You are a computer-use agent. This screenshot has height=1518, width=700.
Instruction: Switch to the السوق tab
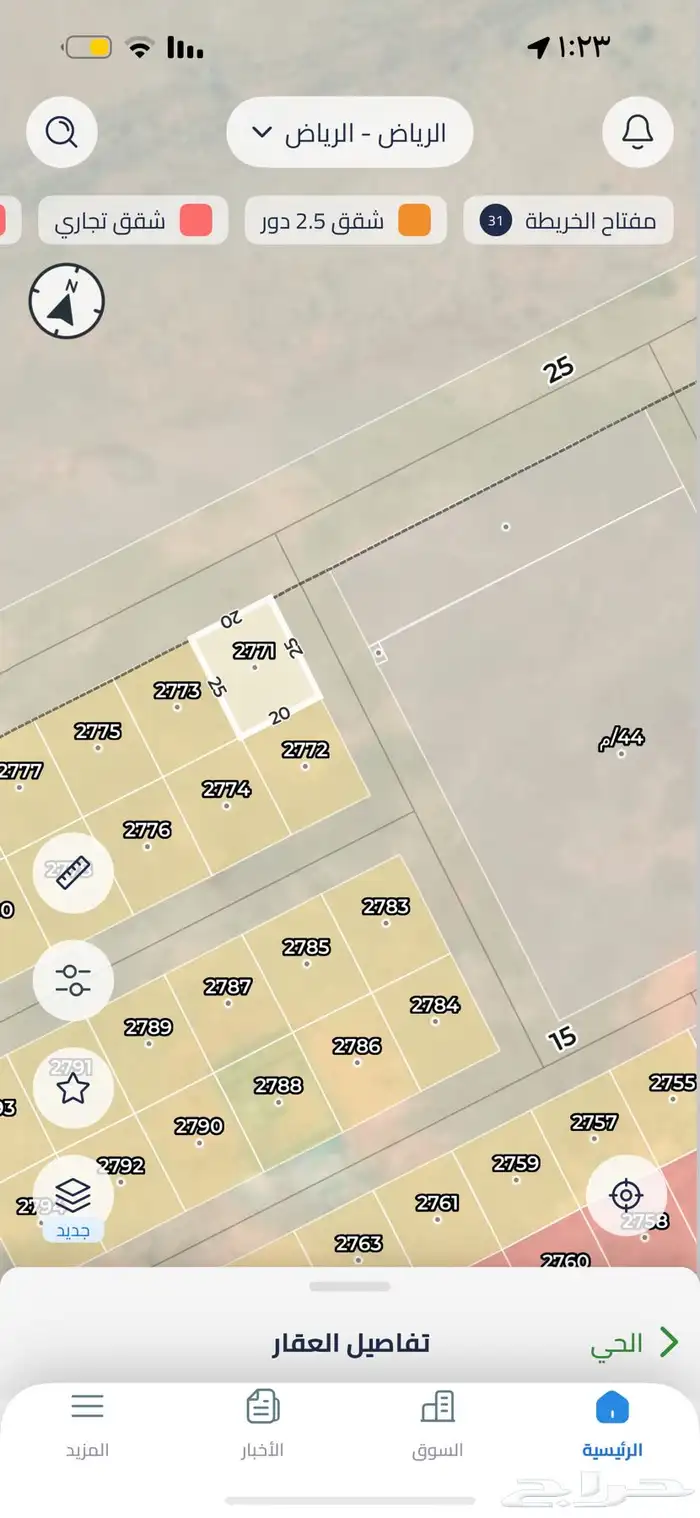437,1424
